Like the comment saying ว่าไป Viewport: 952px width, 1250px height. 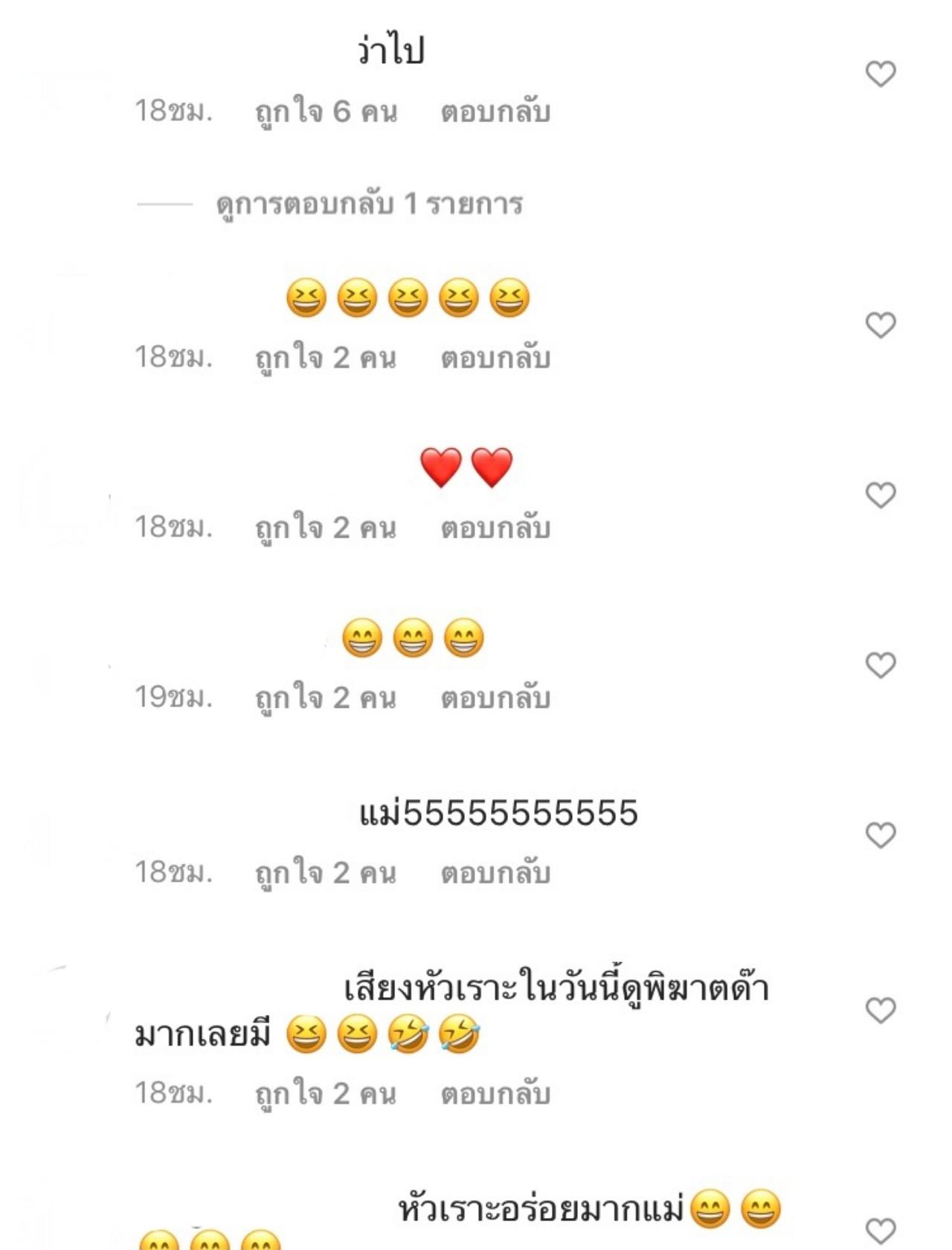881,74
